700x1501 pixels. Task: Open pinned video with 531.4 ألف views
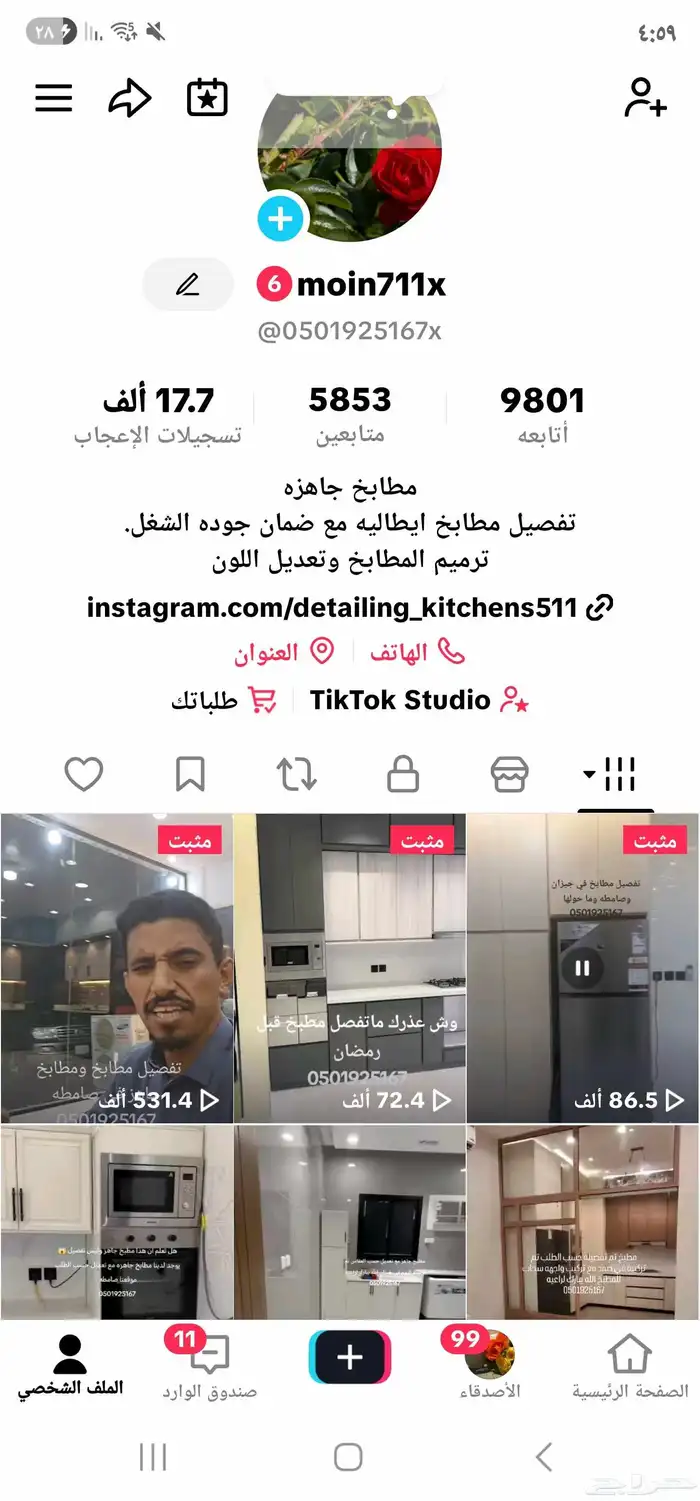pos(117,968)
